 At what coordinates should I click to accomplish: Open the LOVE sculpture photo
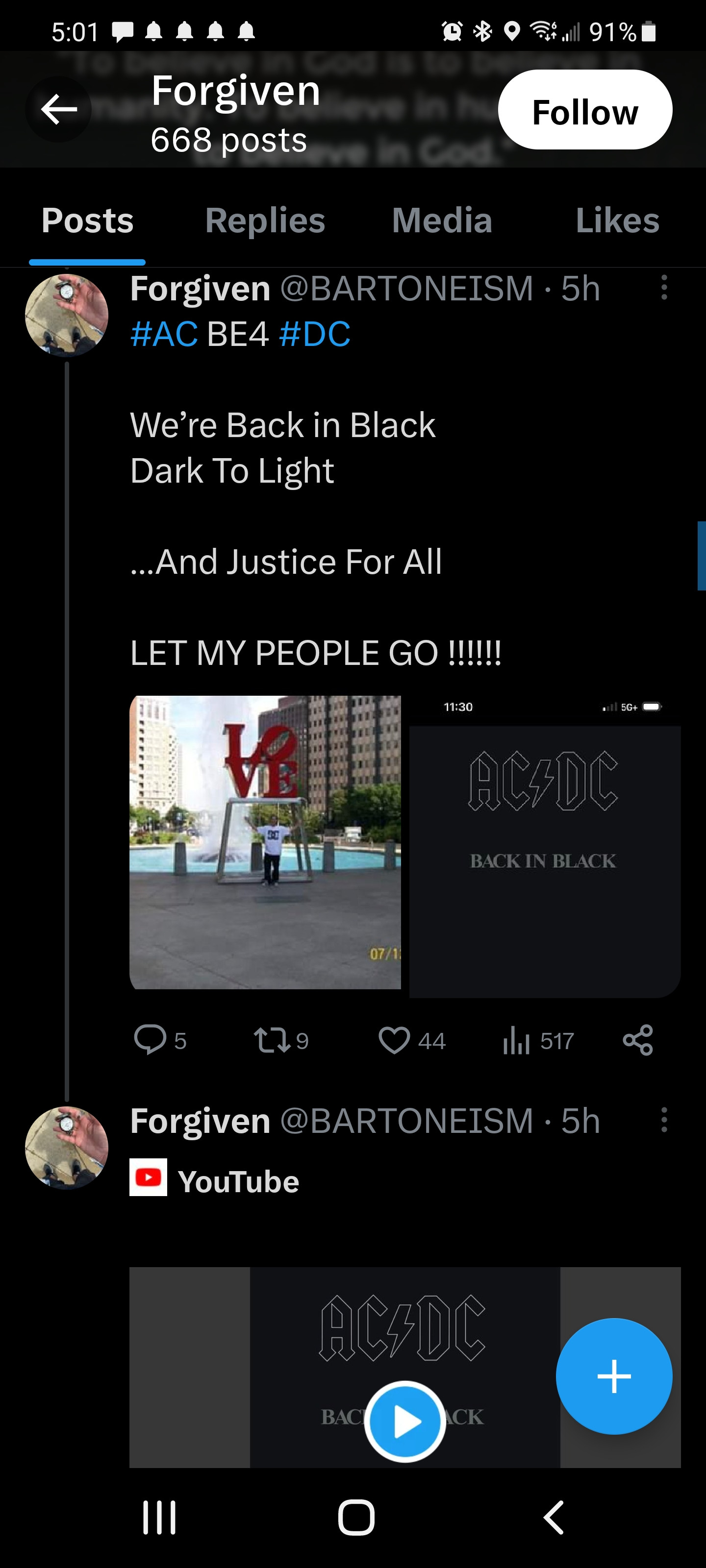coord(265,842)
